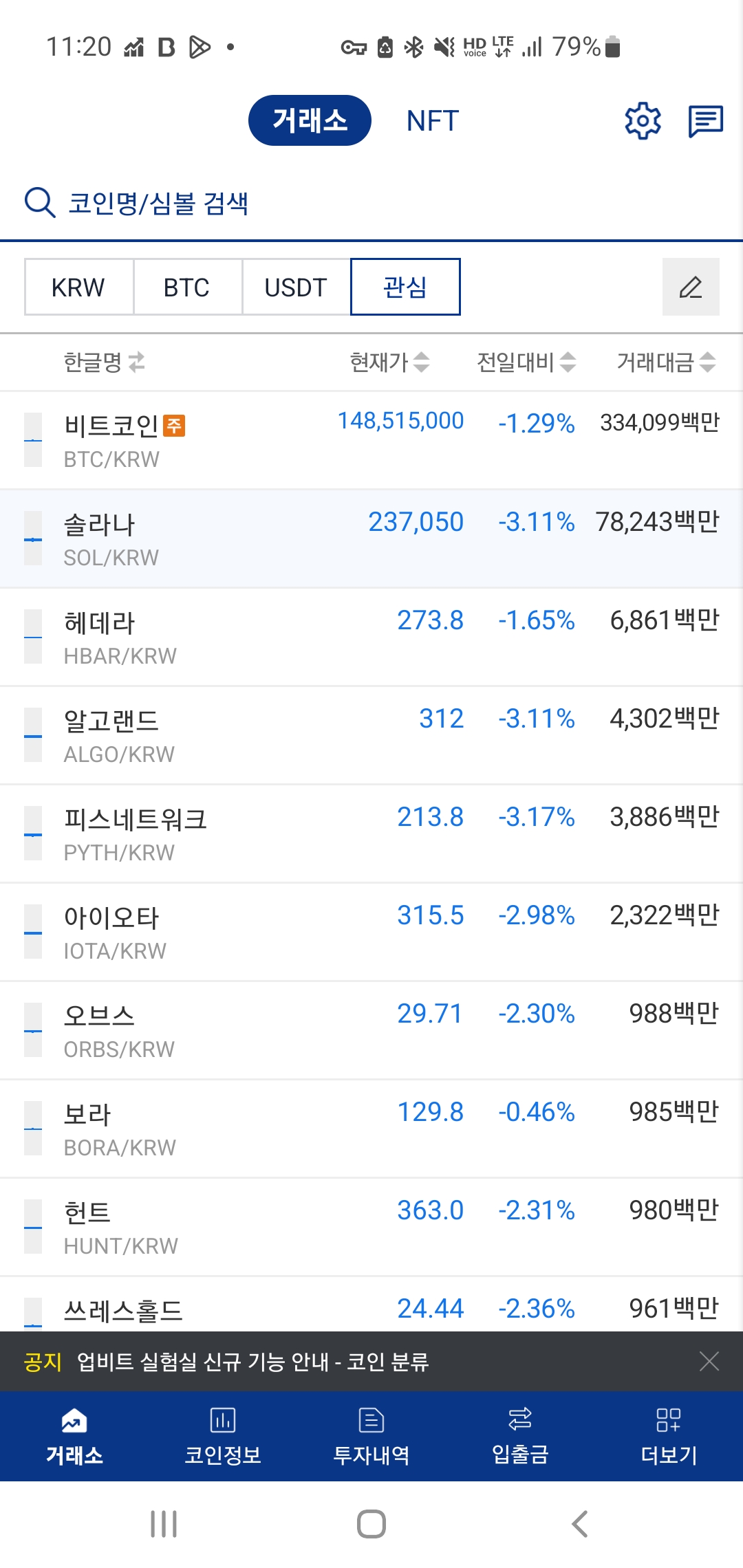Sort the list by 현재가
The height and width of the screenshot is (1568, 743).
point(389,362)
